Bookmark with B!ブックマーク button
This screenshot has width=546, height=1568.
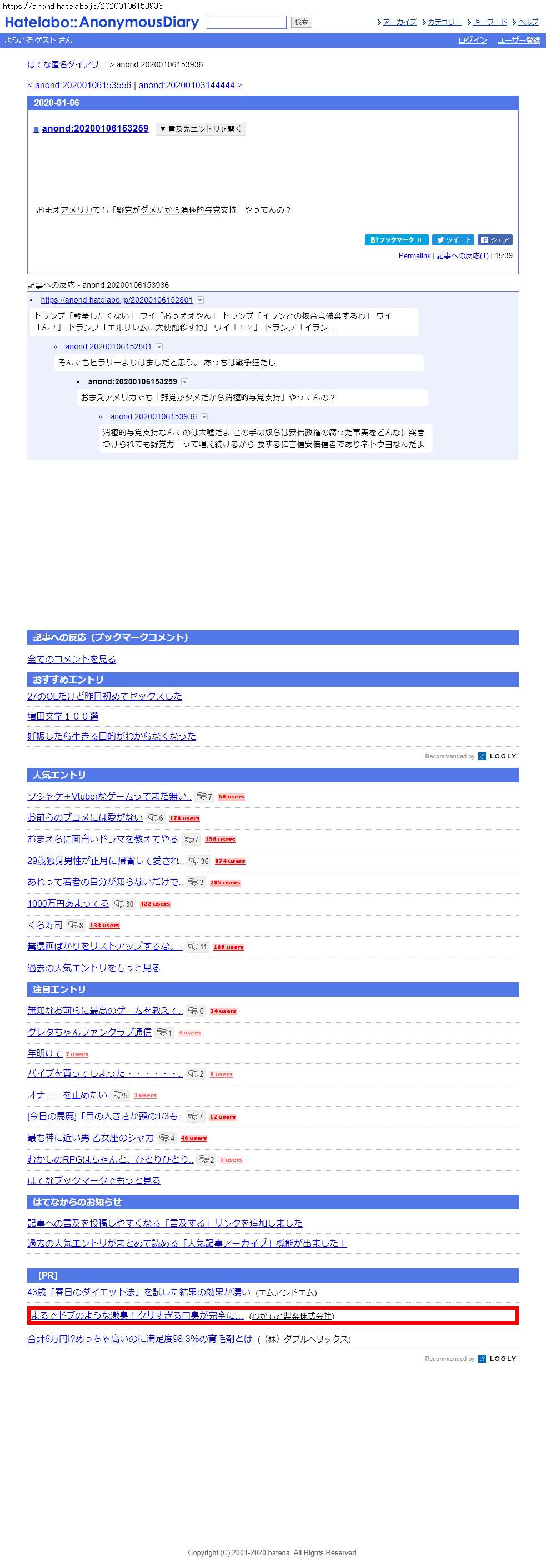pyautogui.click(x=396, y=240)
